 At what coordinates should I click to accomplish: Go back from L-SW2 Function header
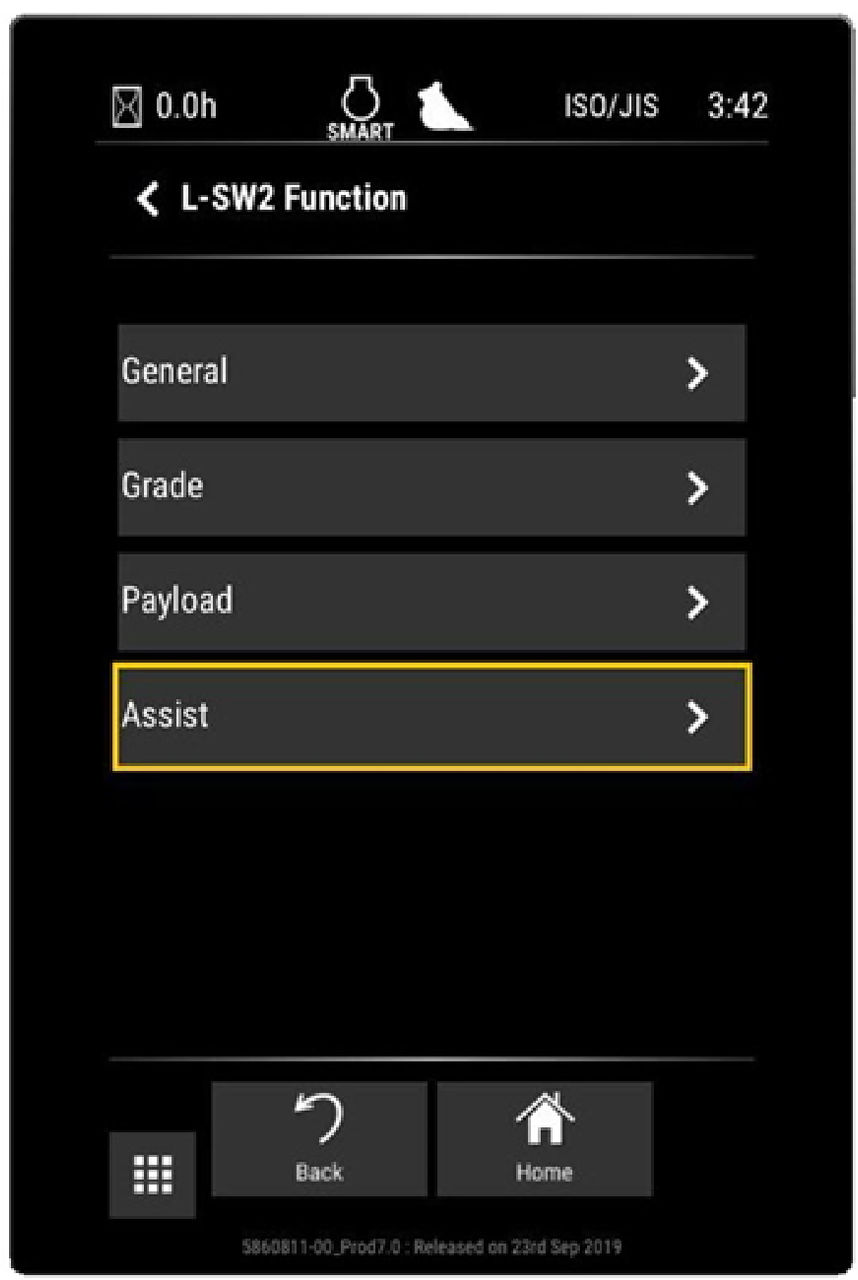[x=148, y=200]
